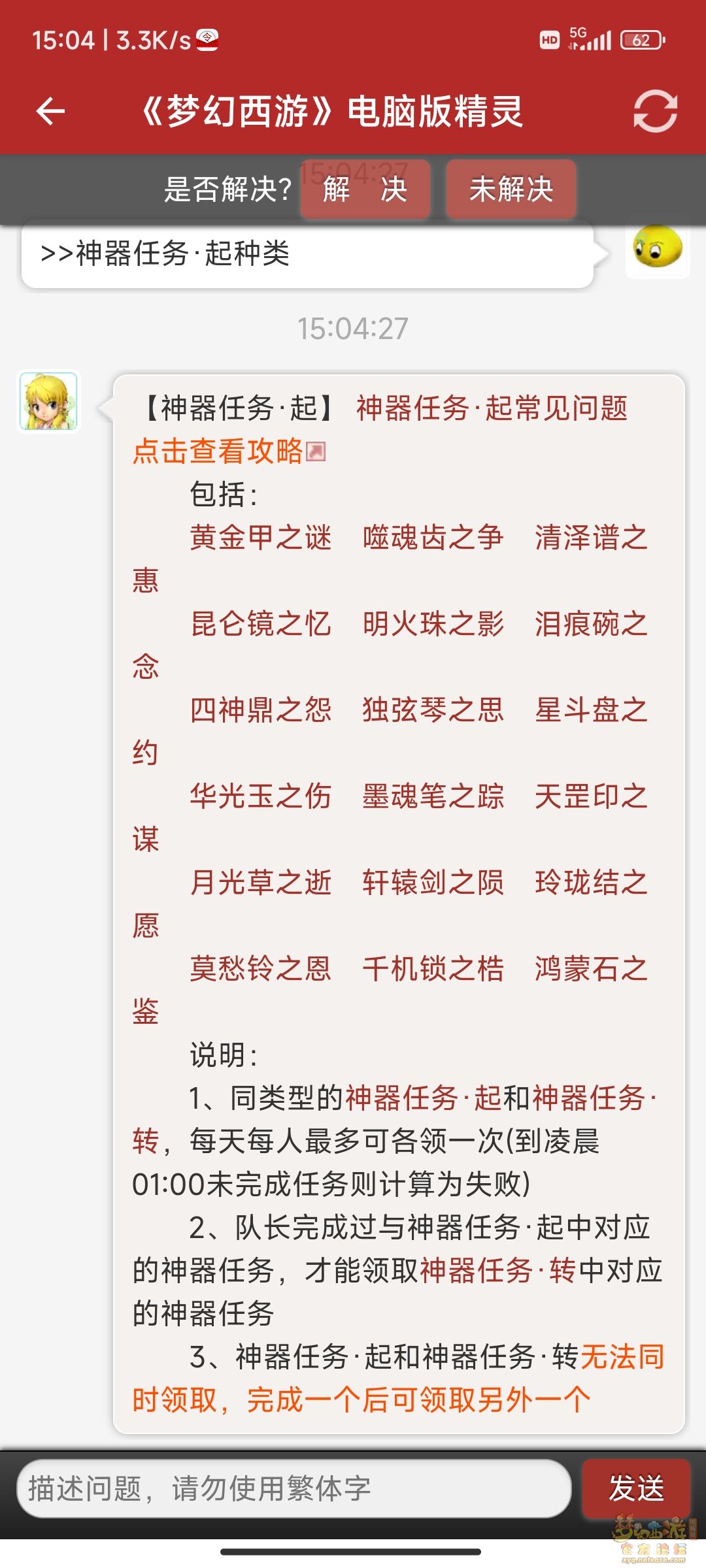Open the 神器任务·起常见问题 link
Viewport: 706px width, 1568px height.
coord(492,408)
